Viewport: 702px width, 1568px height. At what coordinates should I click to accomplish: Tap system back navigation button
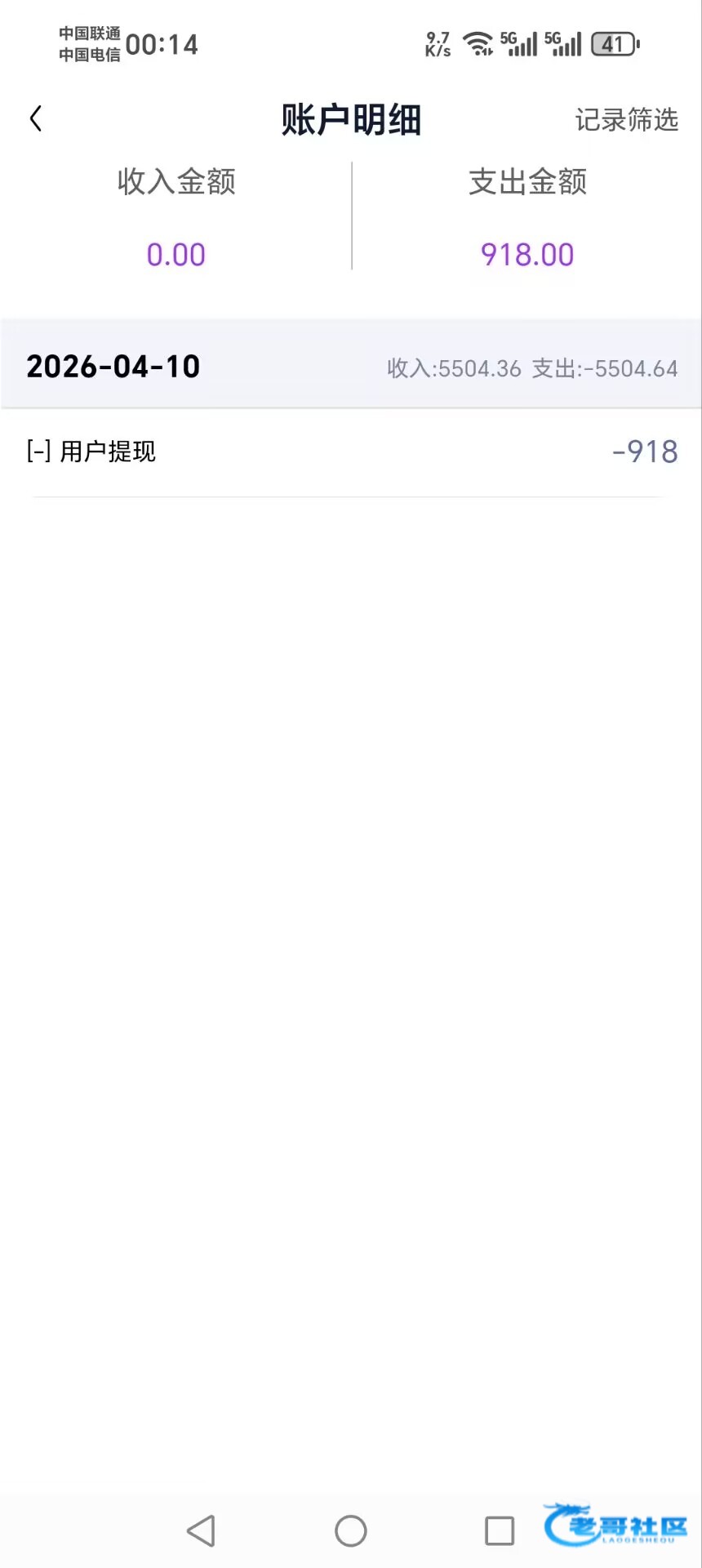pos(201,1530)
